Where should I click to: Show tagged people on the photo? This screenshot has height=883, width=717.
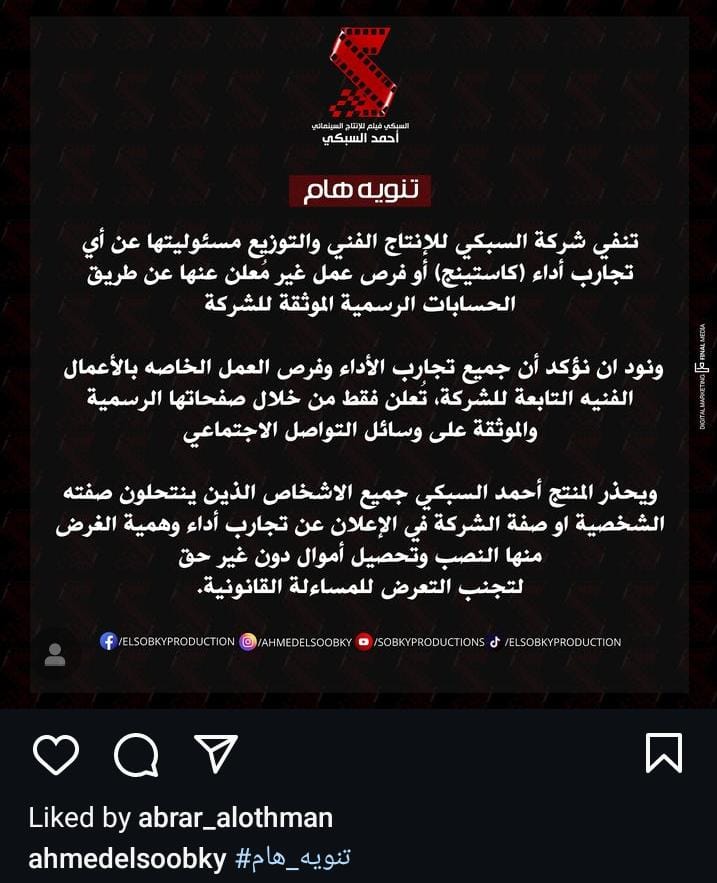[55, 656]
